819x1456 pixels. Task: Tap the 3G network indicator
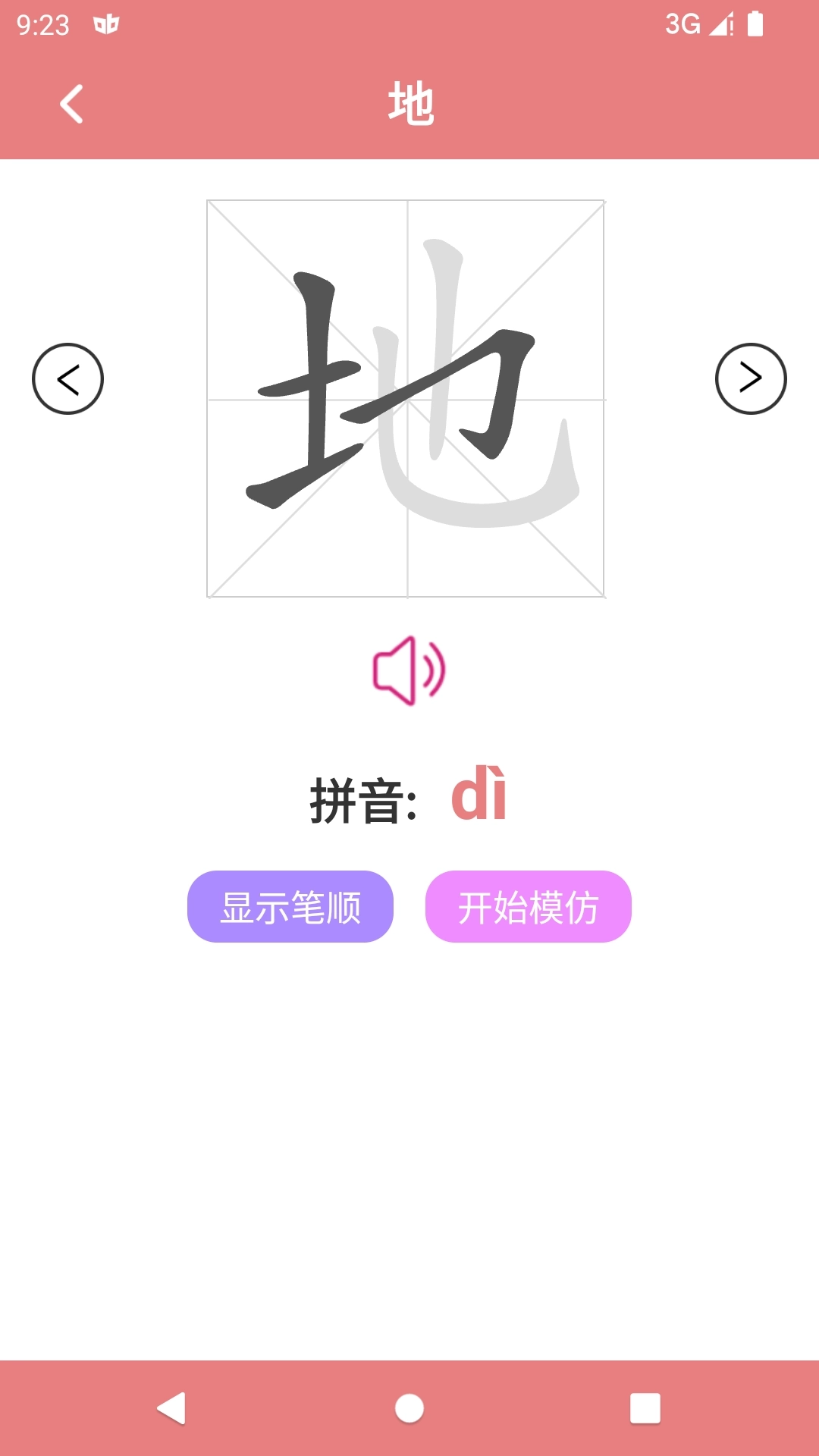pyautogui.click(x=684, y=24)
